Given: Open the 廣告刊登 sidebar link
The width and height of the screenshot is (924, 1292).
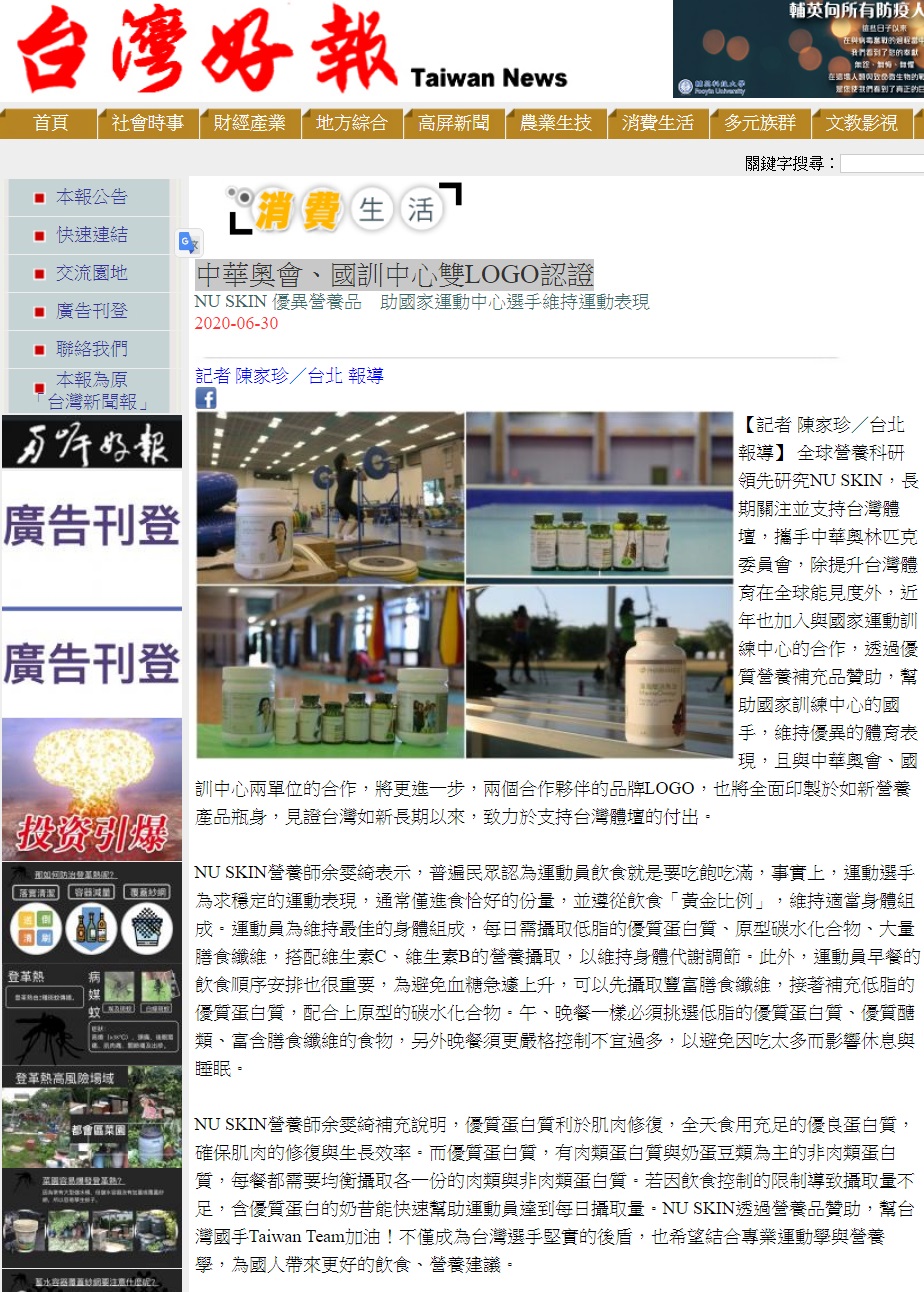Looking at the screenshot, I should [91, 311].
